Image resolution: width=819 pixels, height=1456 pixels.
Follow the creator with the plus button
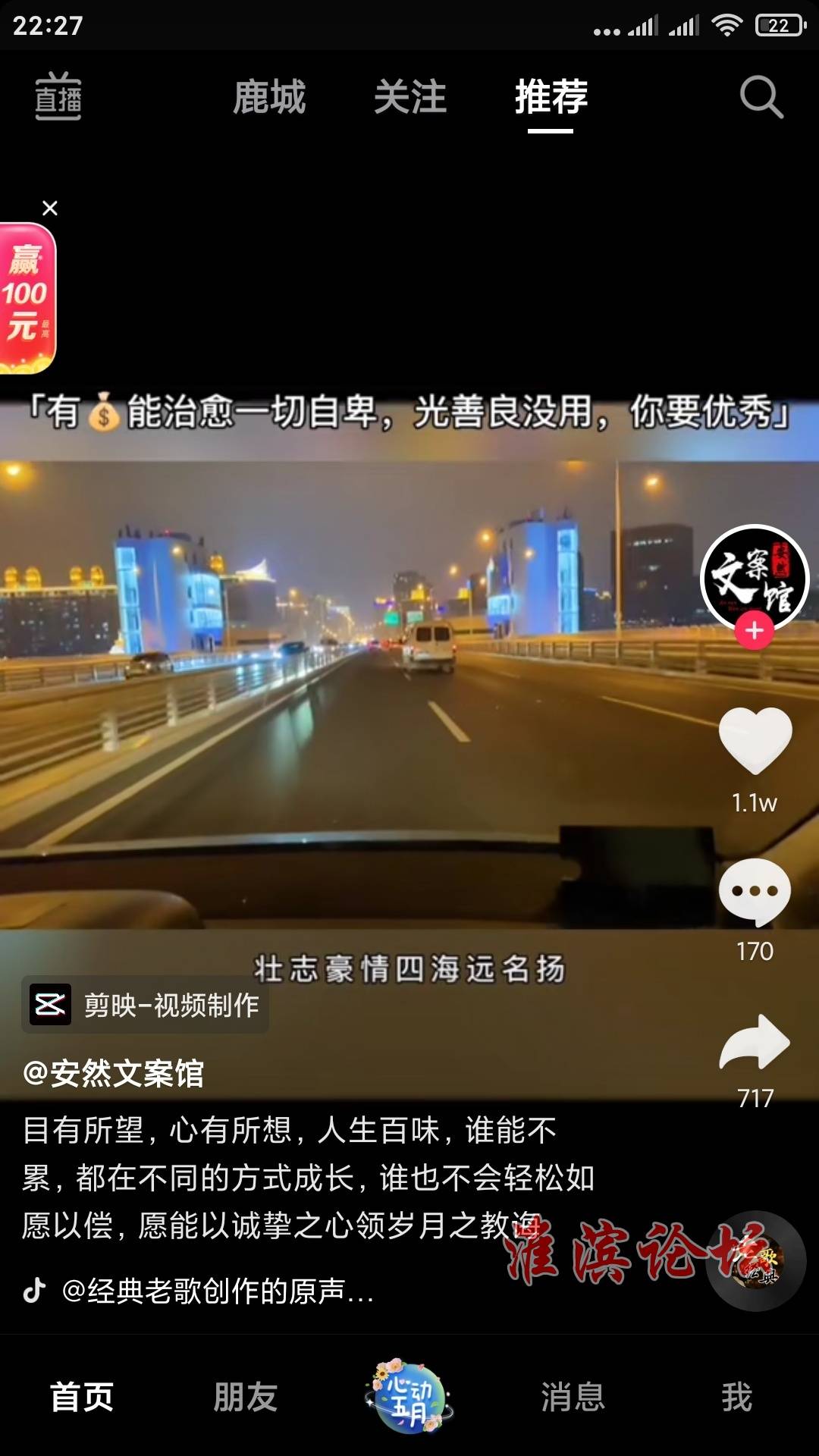pos(754,631)
